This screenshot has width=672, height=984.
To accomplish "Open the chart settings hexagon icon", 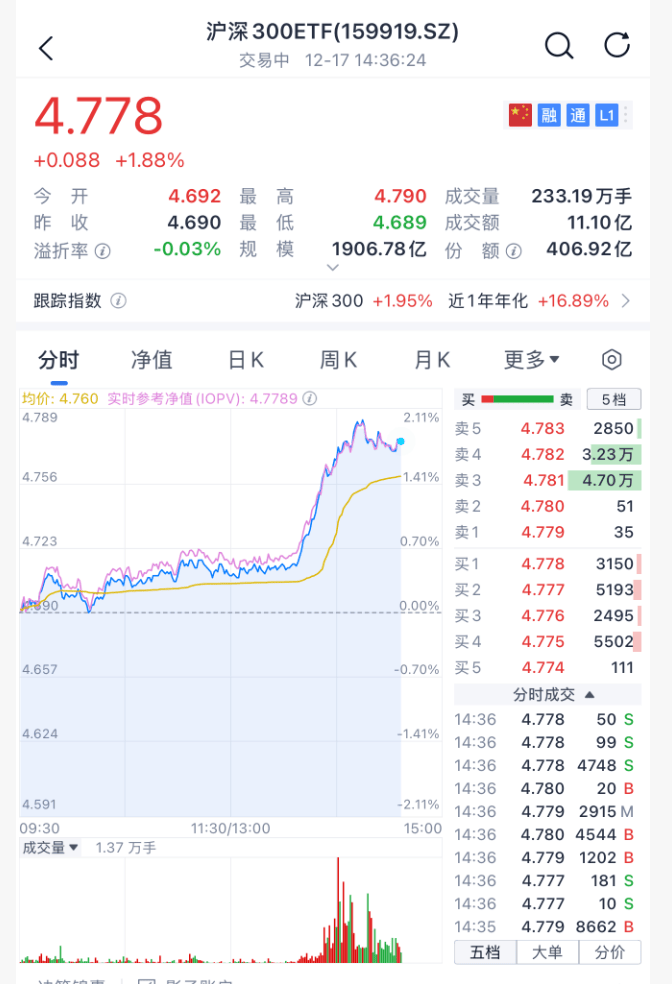I will pyautogui.click(x=612, y=360).
